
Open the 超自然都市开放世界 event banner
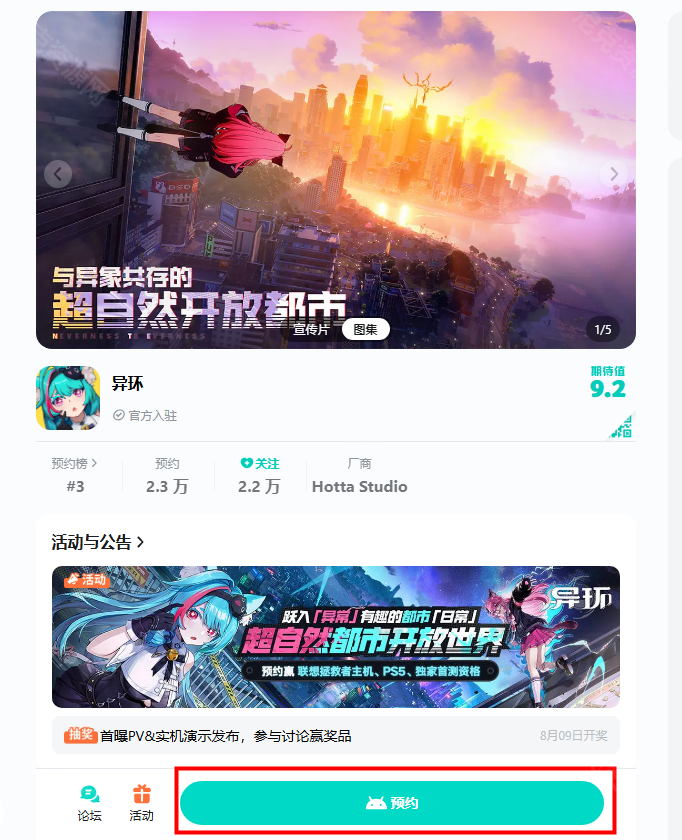tap(336, 637)
